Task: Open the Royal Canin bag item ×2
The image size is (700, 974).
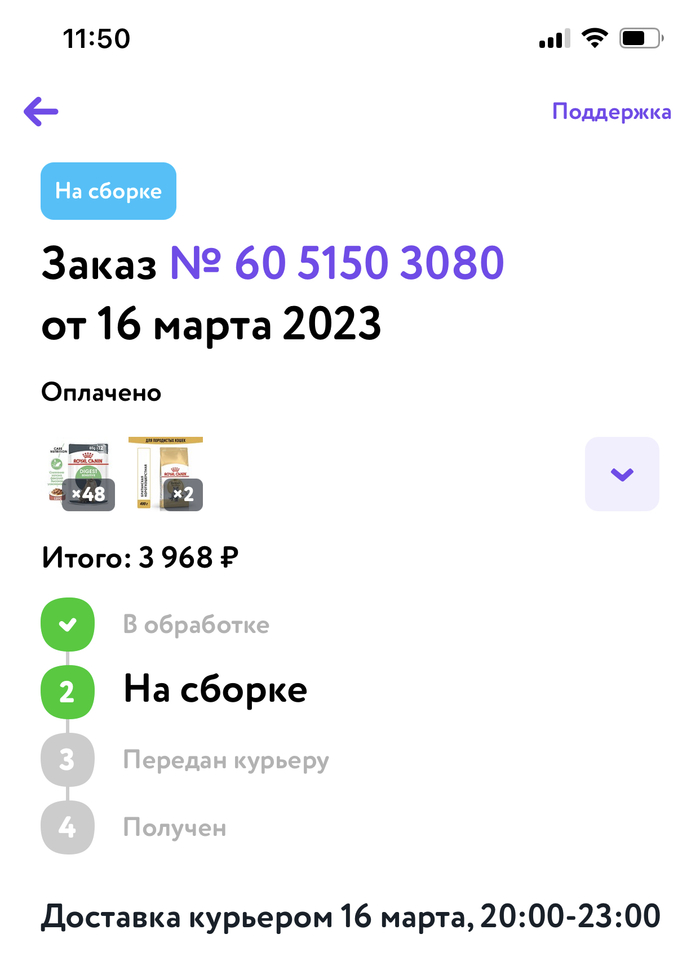Action: click(x=166, y=474)
